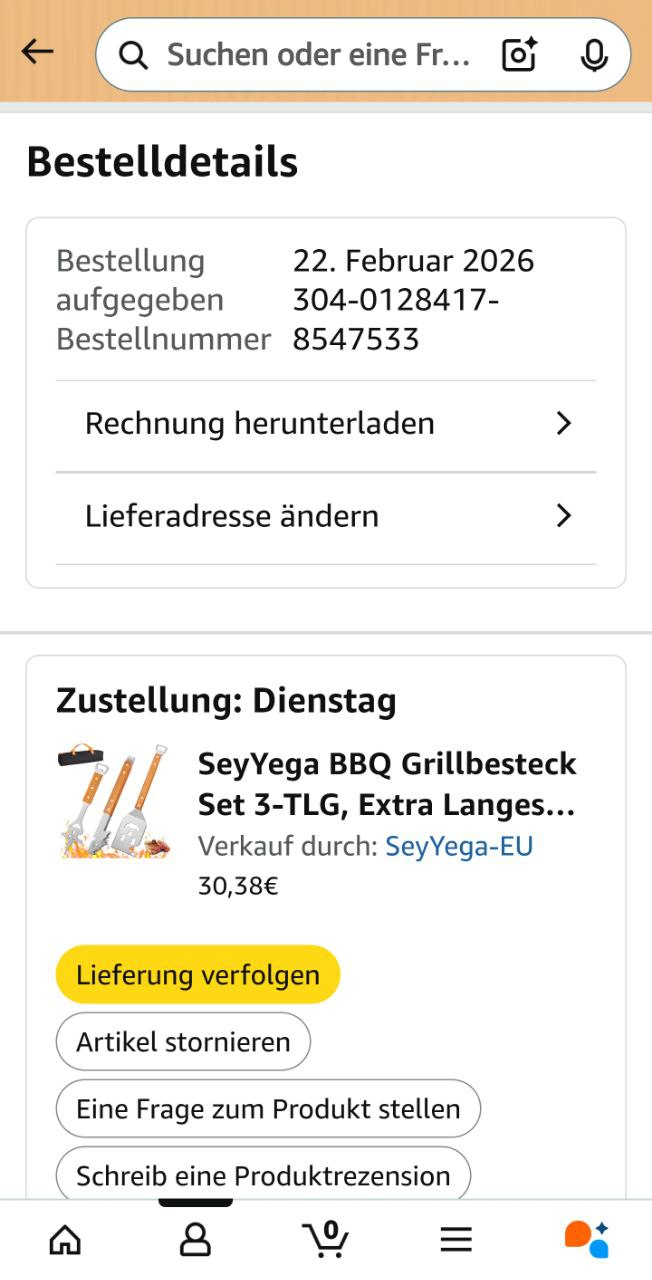Open the AI assistant tab

[x=586, y=1240]
